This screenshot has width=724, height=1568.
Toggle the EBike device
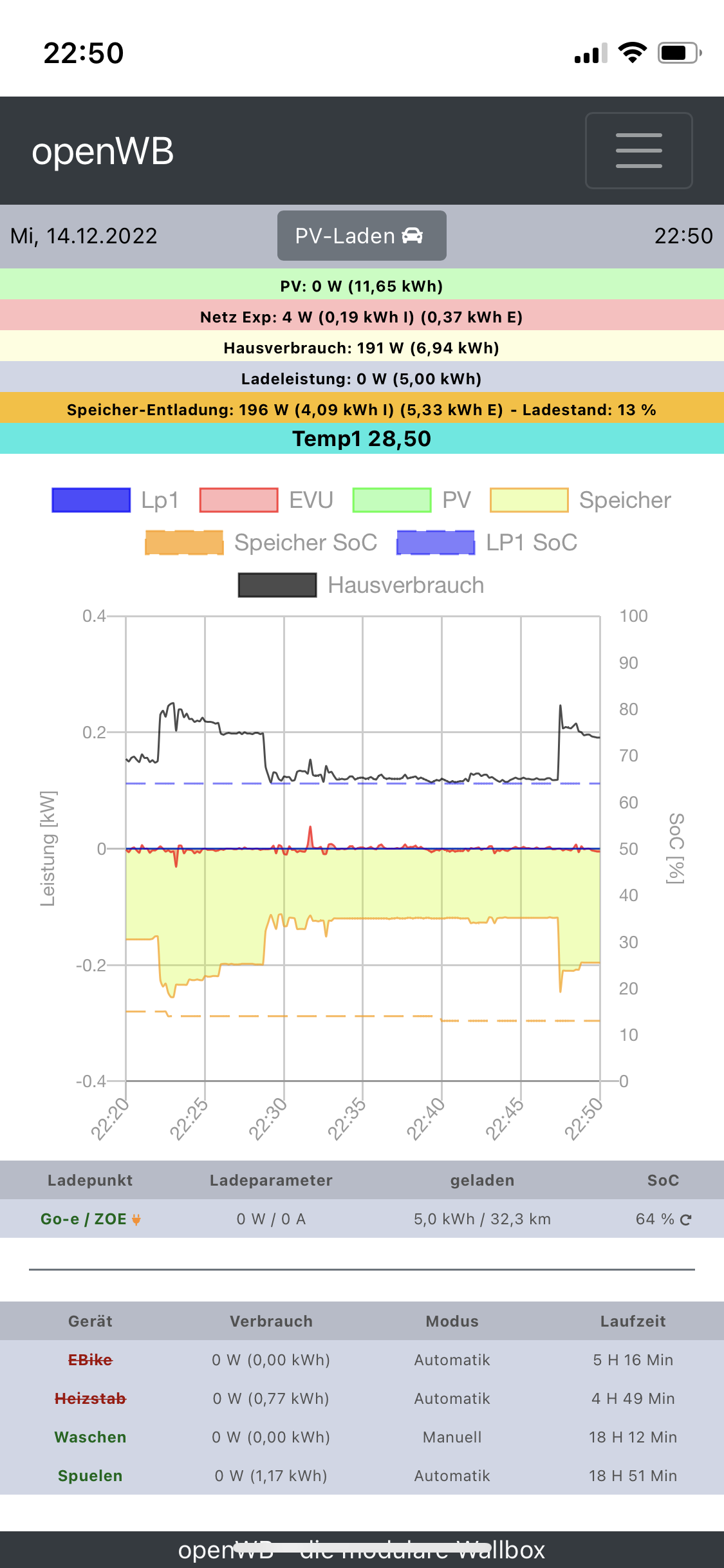pos(90,1360)
